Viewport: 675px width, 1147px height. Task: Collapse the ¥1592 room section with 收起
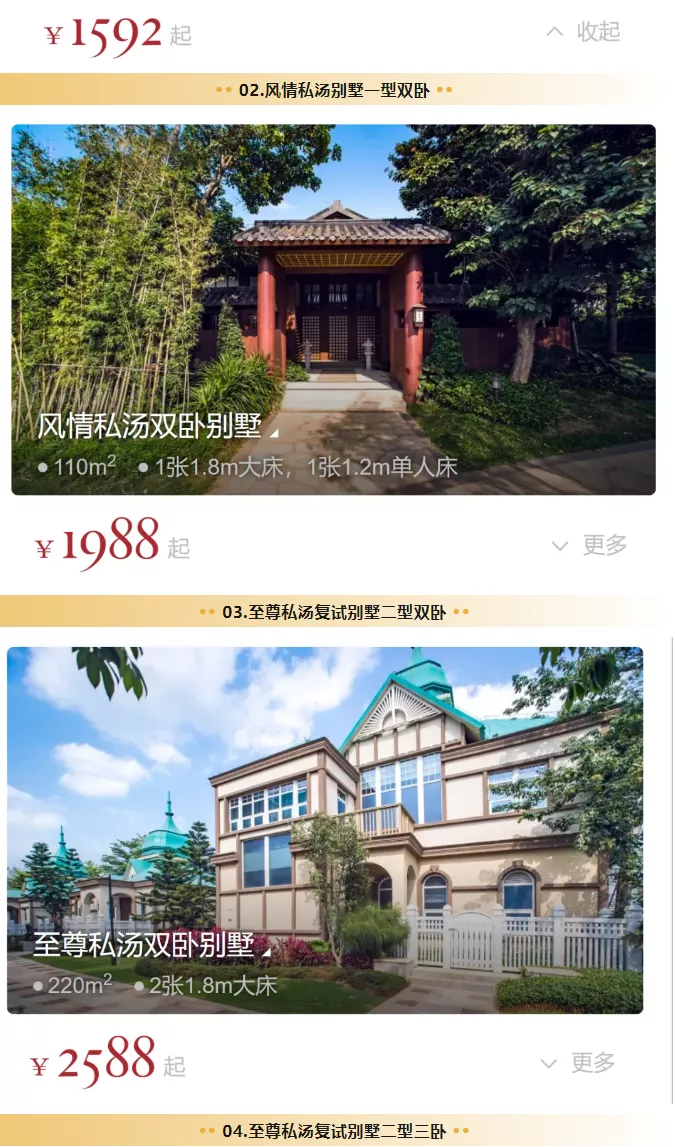click(585, 32)
